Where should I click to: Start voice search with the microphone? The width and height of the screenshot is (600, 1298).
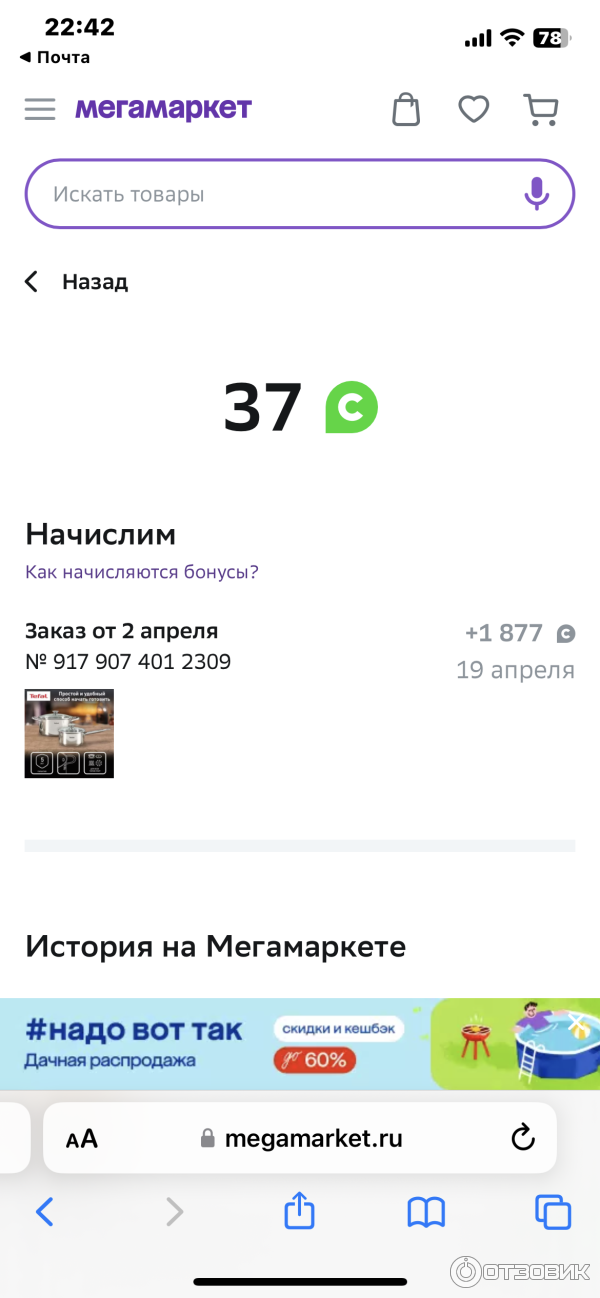pos(537,194)
